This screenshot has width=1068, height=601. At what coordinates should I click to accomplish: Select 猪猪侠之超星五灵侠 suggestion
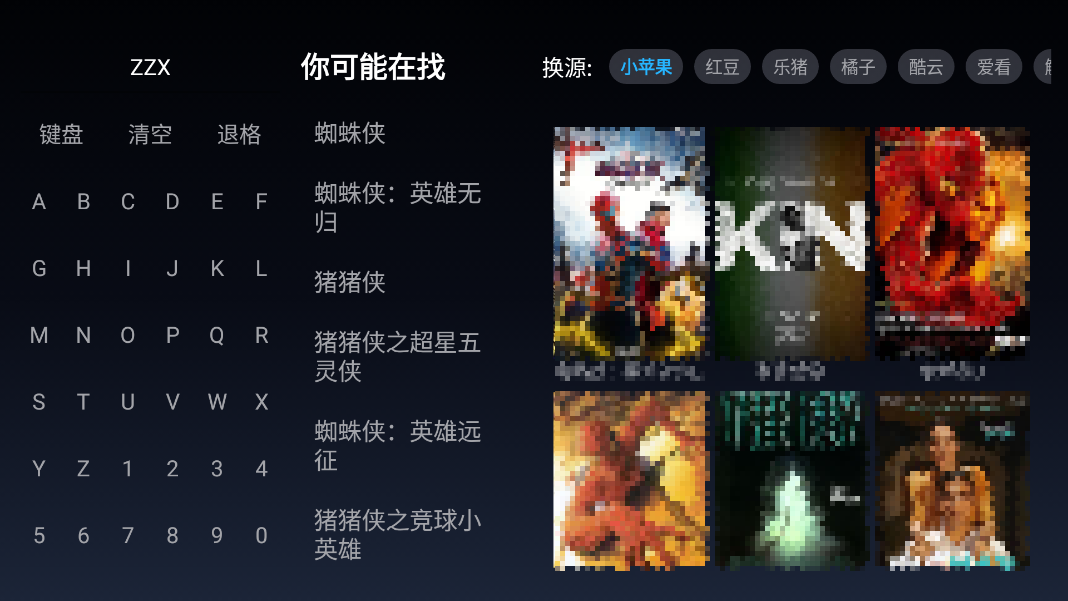pos(398,357)
